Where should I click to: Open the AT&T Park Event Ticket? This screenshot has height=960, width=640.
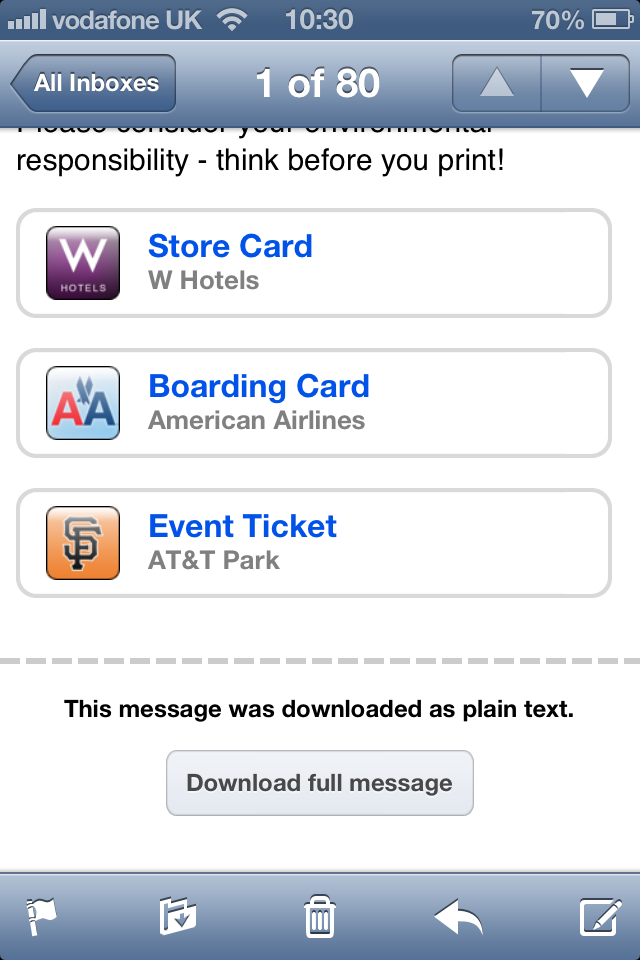click(313, 543)
